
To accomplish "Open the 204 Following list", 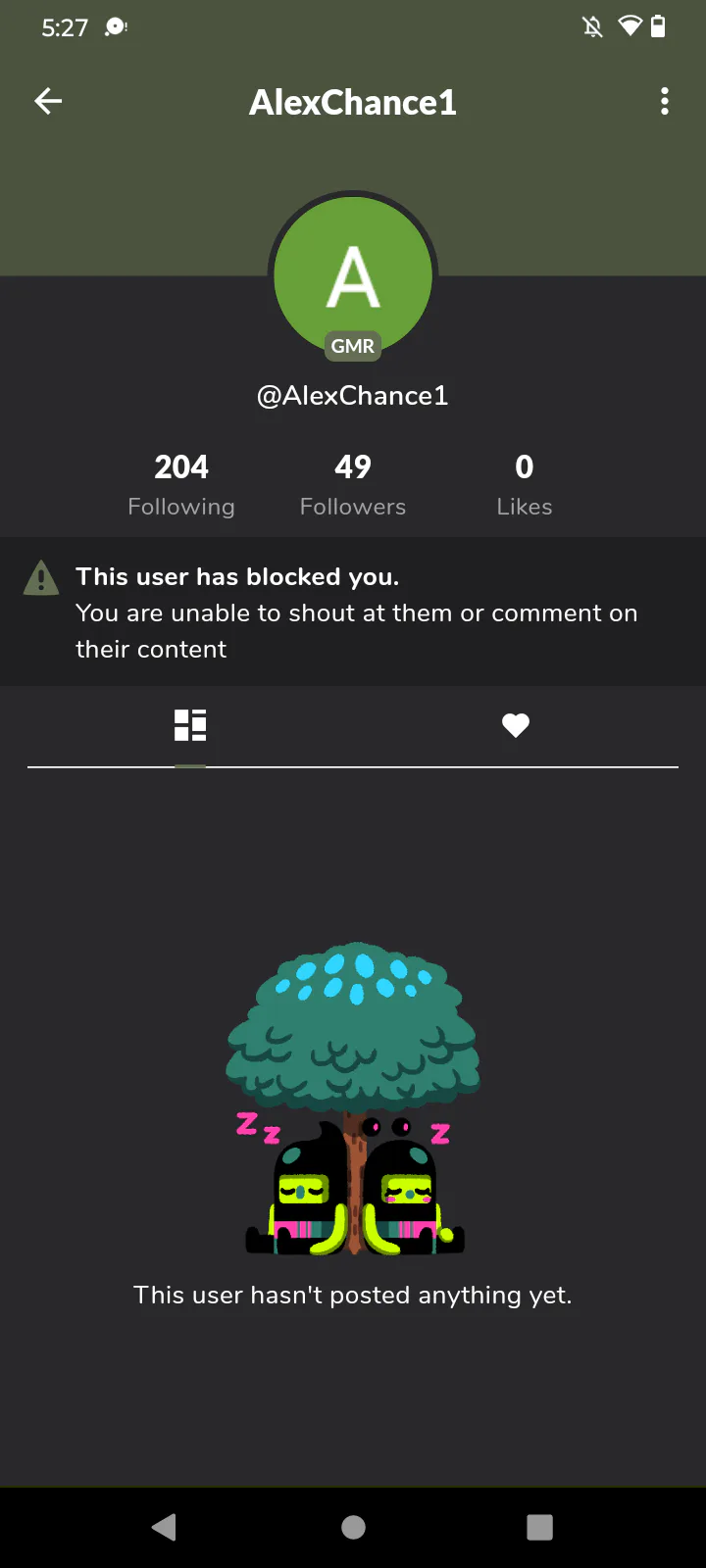I will tap(181, 484).
